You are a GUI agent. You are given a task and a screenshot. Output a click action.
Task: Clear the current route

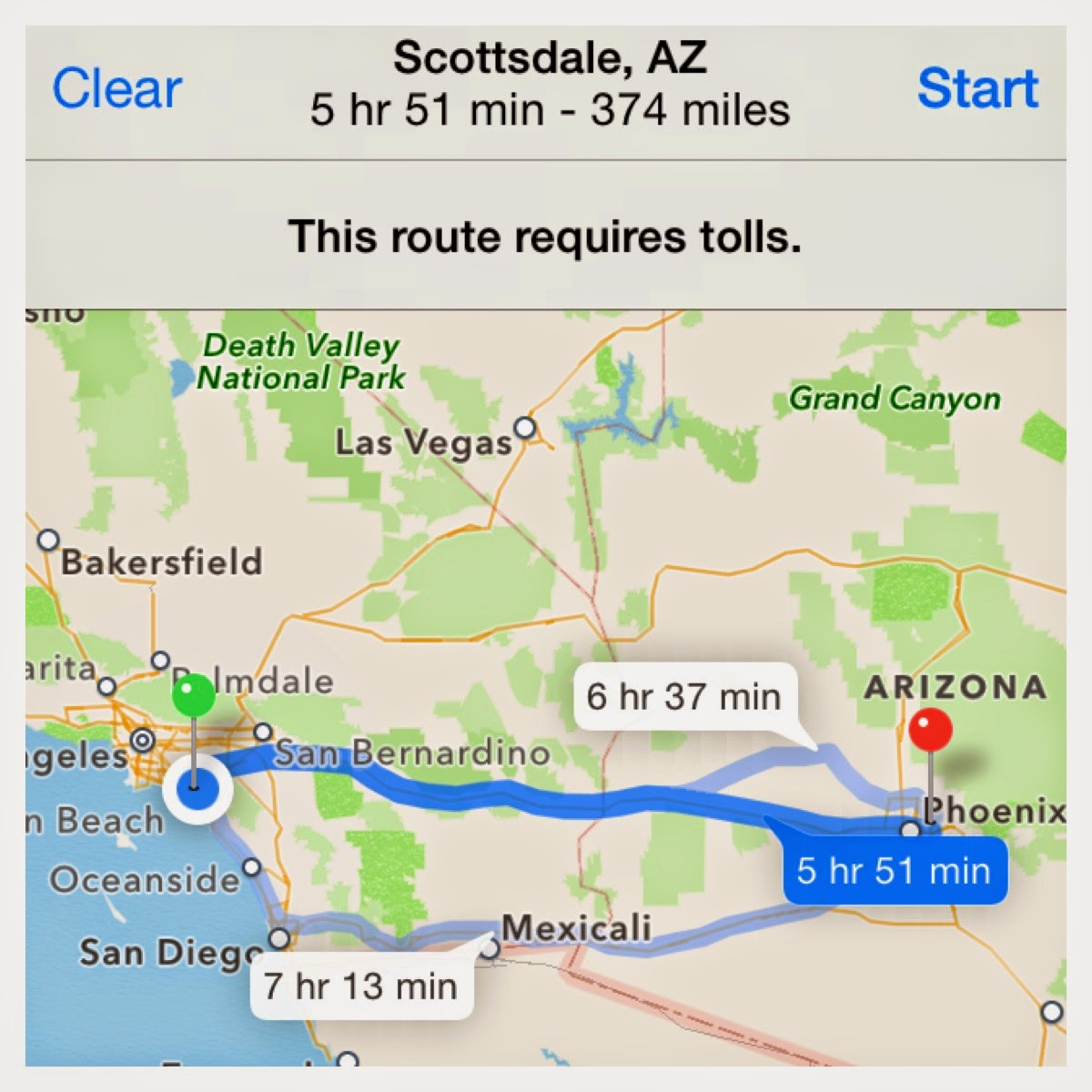(117, 88)
